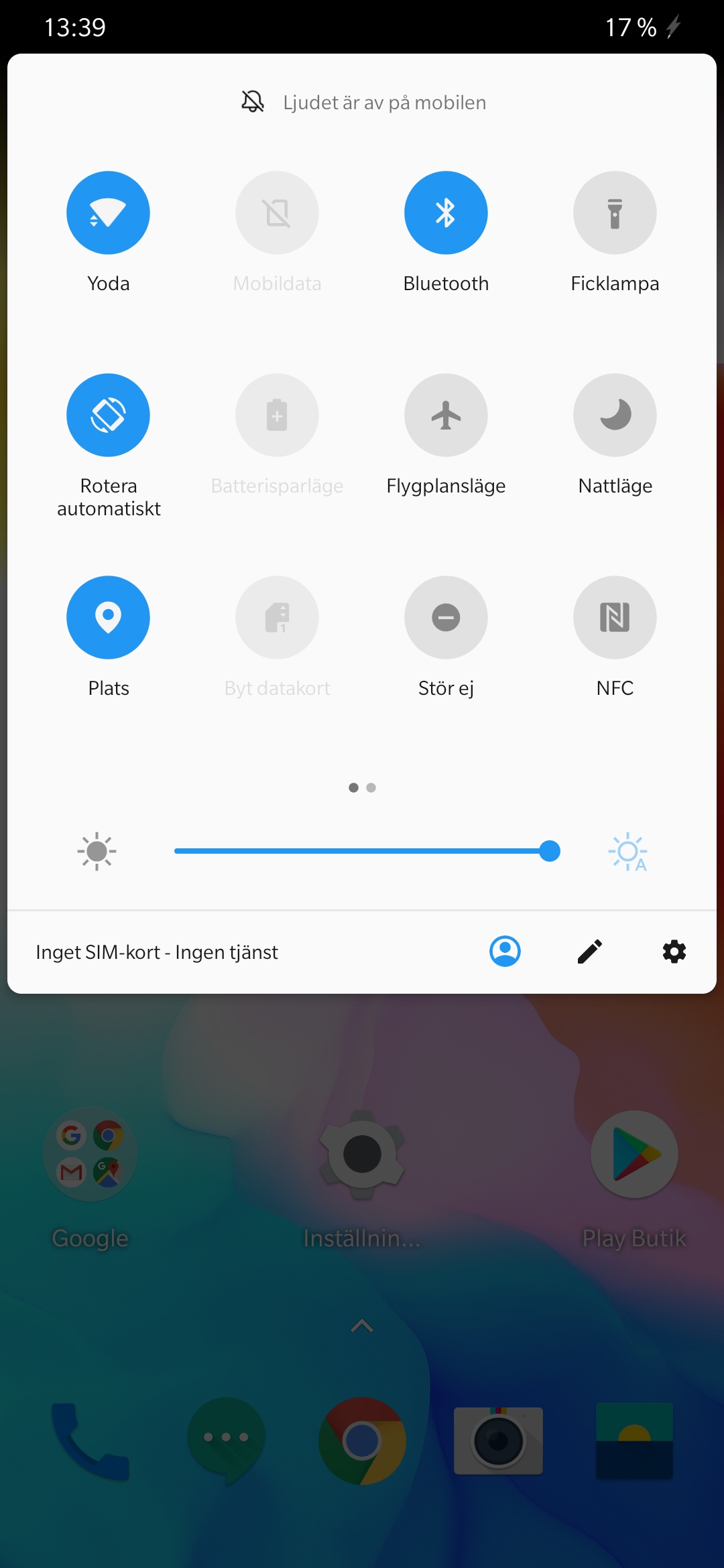This screenshot has width=724, height=1568.
Task: Open the user account icon
Action: [x=505, y=952]
